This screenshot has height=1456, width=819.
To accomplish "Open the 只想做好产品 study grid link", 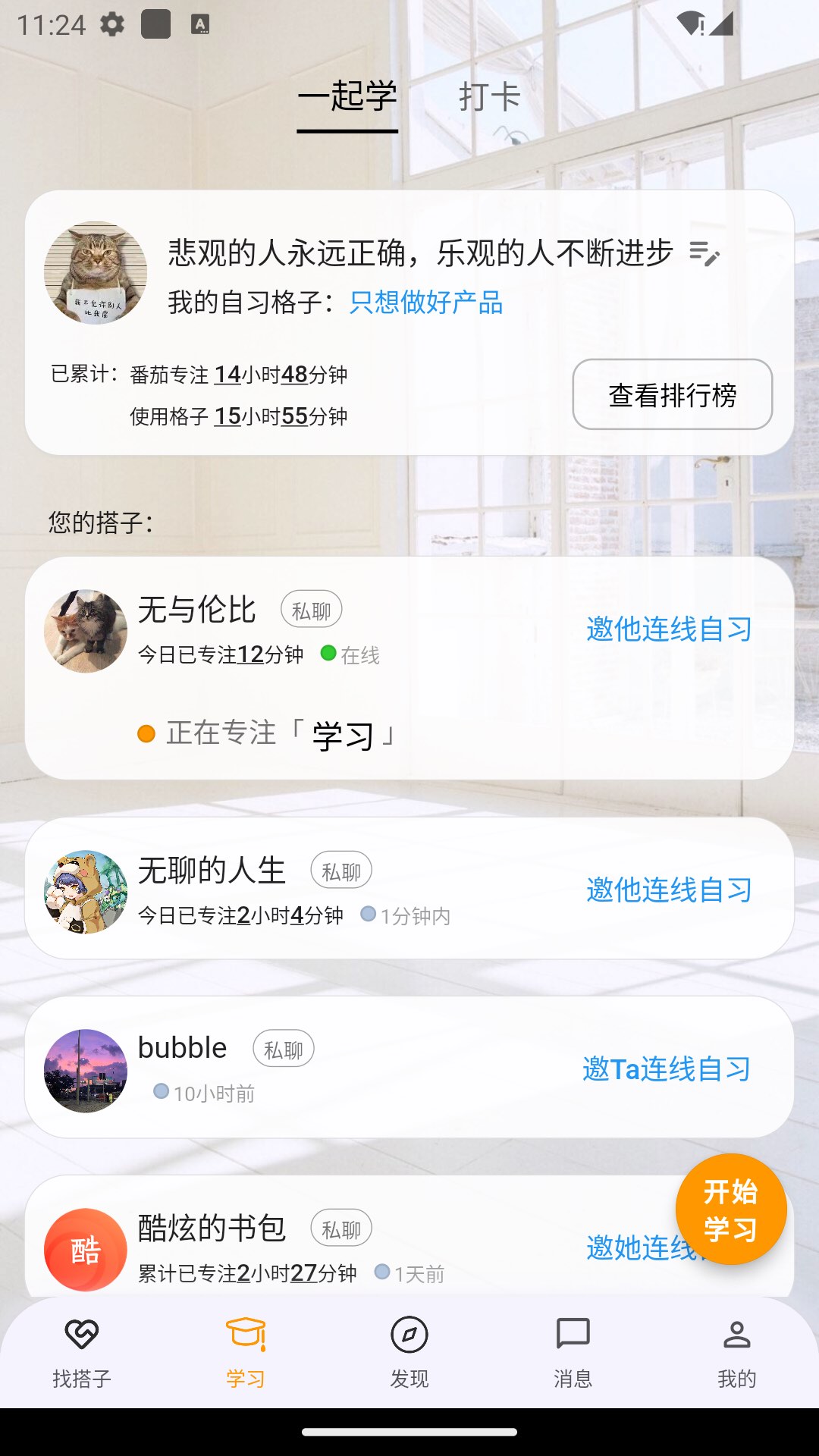I will (426, 302).
